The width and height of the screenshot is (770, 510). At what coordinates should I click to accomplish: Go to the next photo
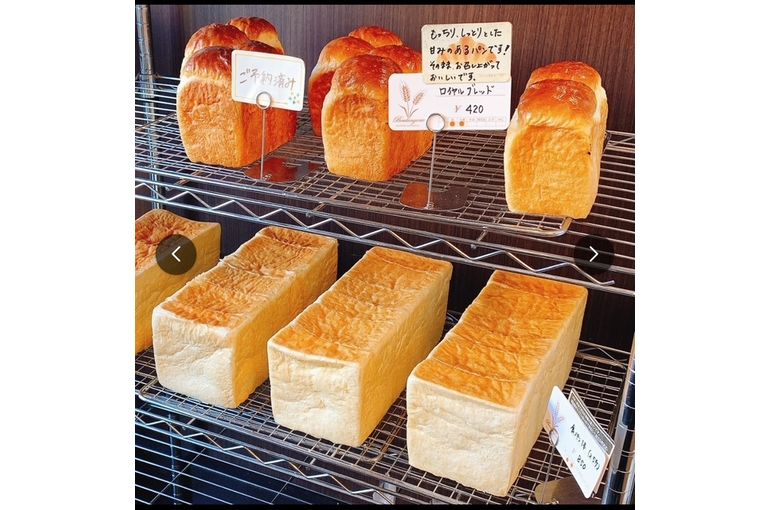(x=593, y=254)
